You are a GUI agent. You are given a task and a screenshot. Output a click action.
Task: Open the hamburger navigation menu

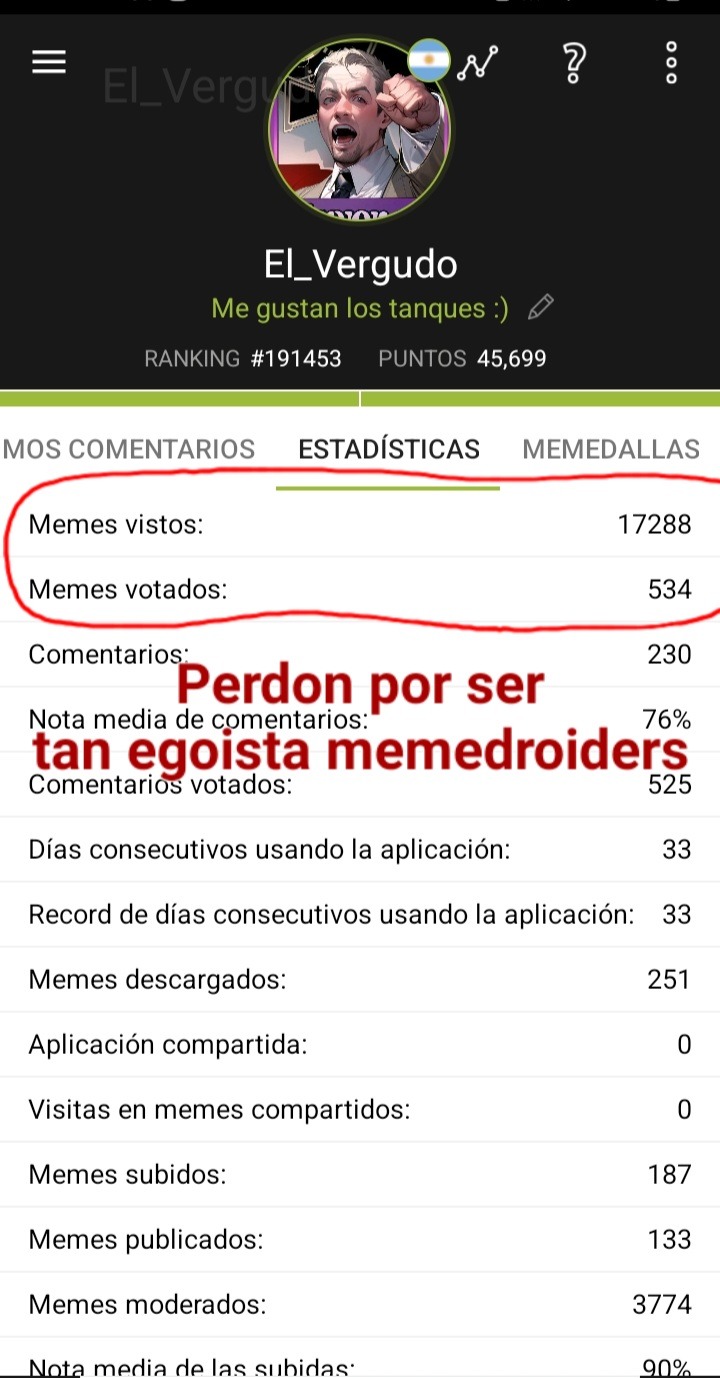[x=47, y=61]
